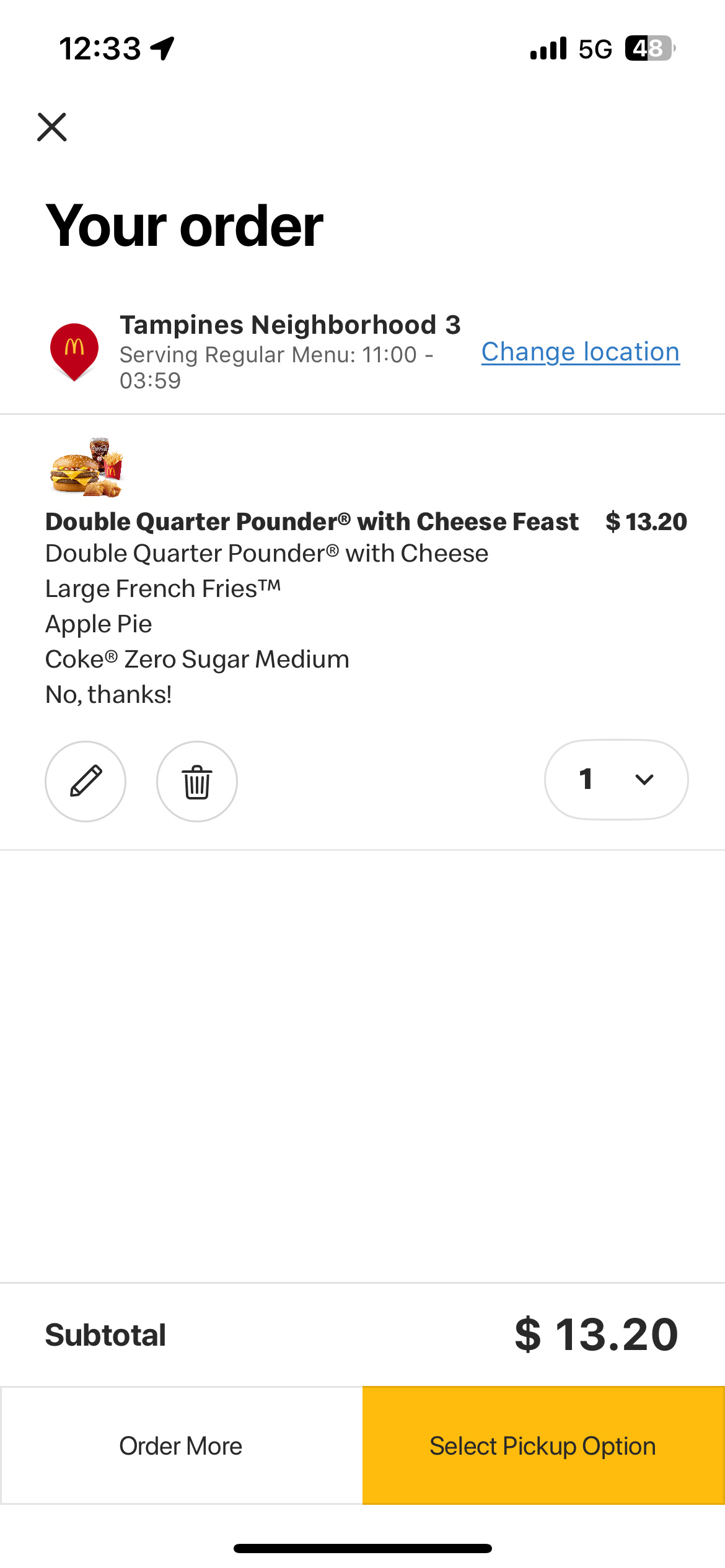Tap the cellular signal bars icon
725x1568 pixels.
[548, 47]
